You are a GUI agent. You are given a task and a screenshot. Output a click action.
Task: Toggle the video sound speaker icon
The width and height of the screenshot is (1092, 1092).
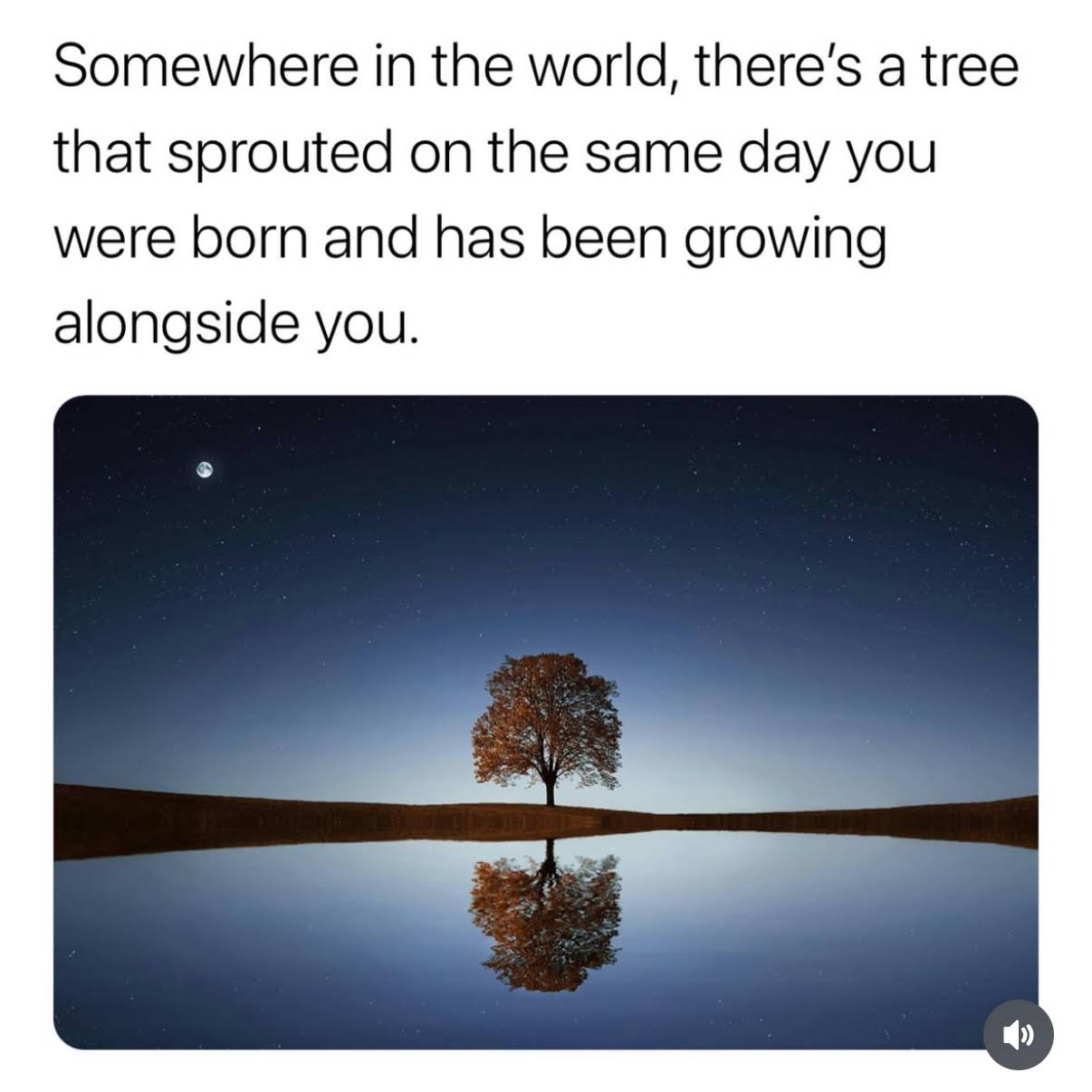click(1018, 1033)
